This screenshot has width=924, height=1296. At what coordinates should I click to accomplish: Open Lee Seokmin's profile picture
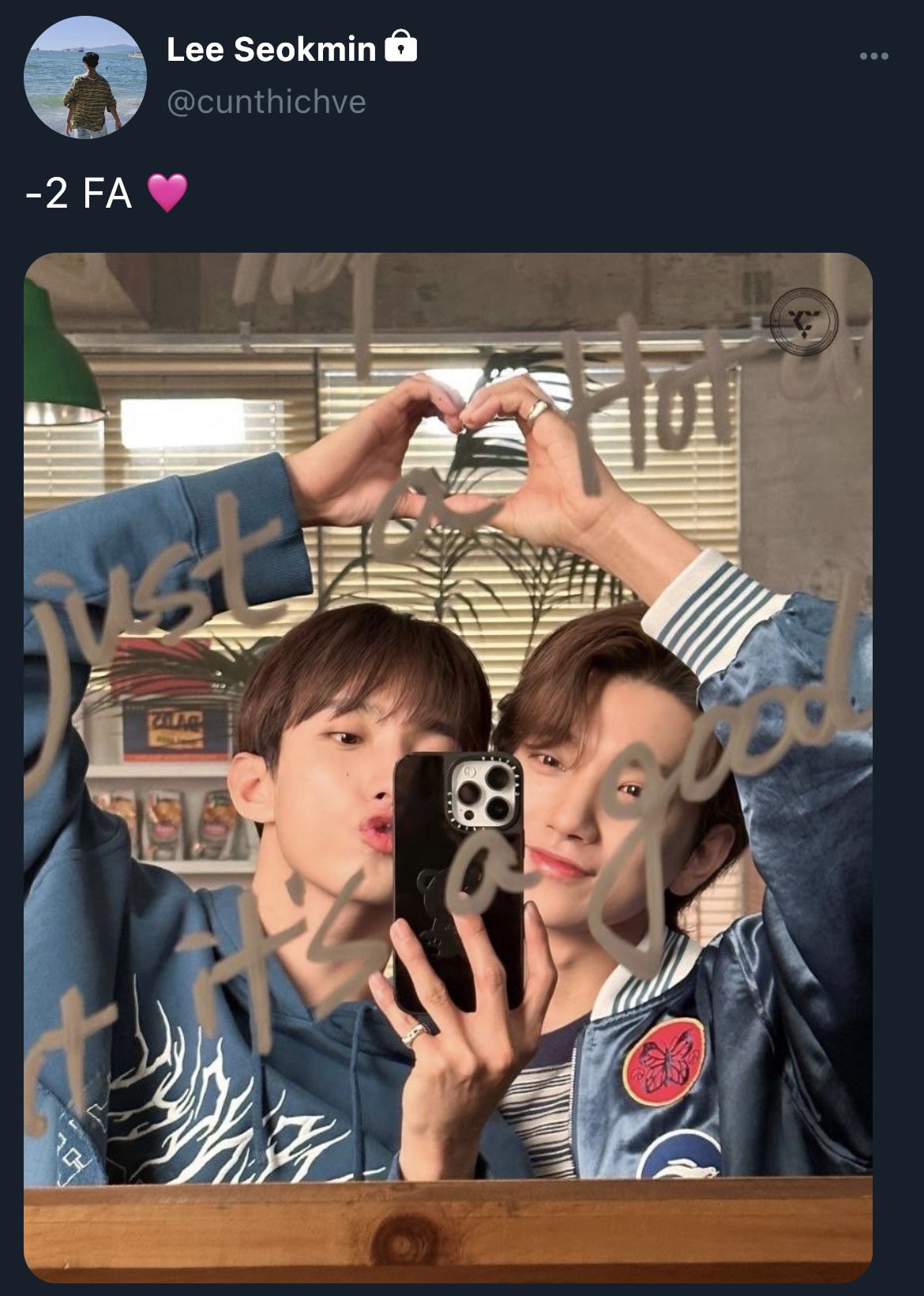(85, 77)
